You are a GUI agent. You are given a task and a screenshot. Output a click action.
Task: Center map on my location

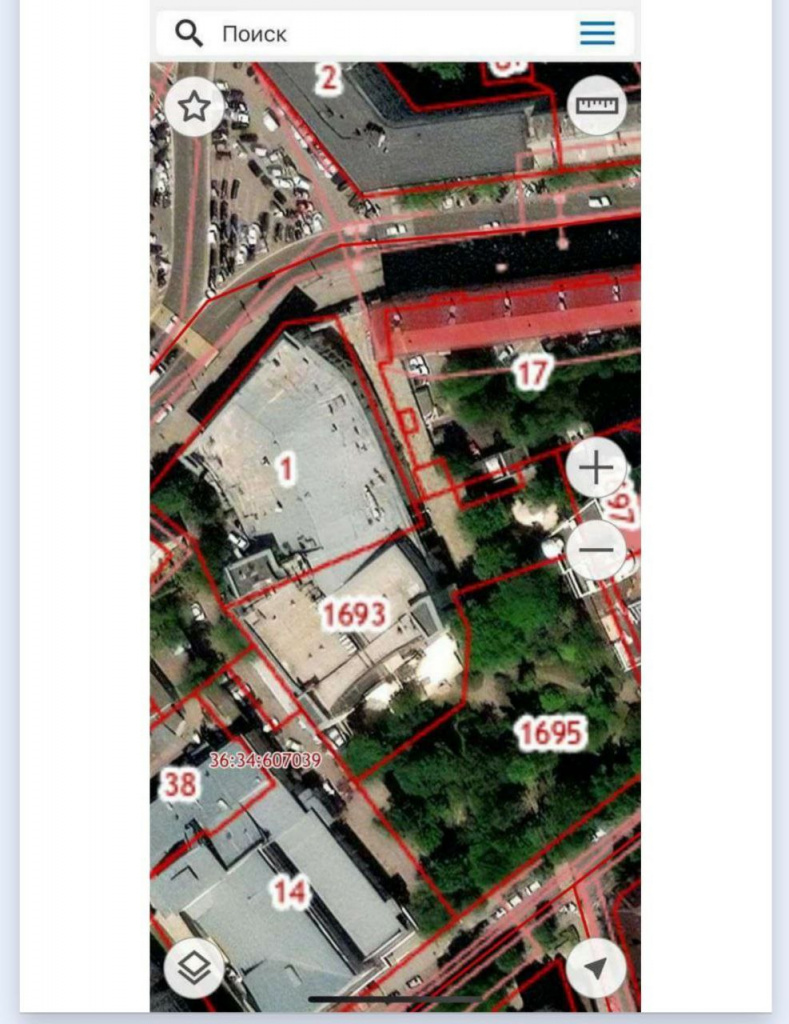pyautogui.click(x=596, y=967)
